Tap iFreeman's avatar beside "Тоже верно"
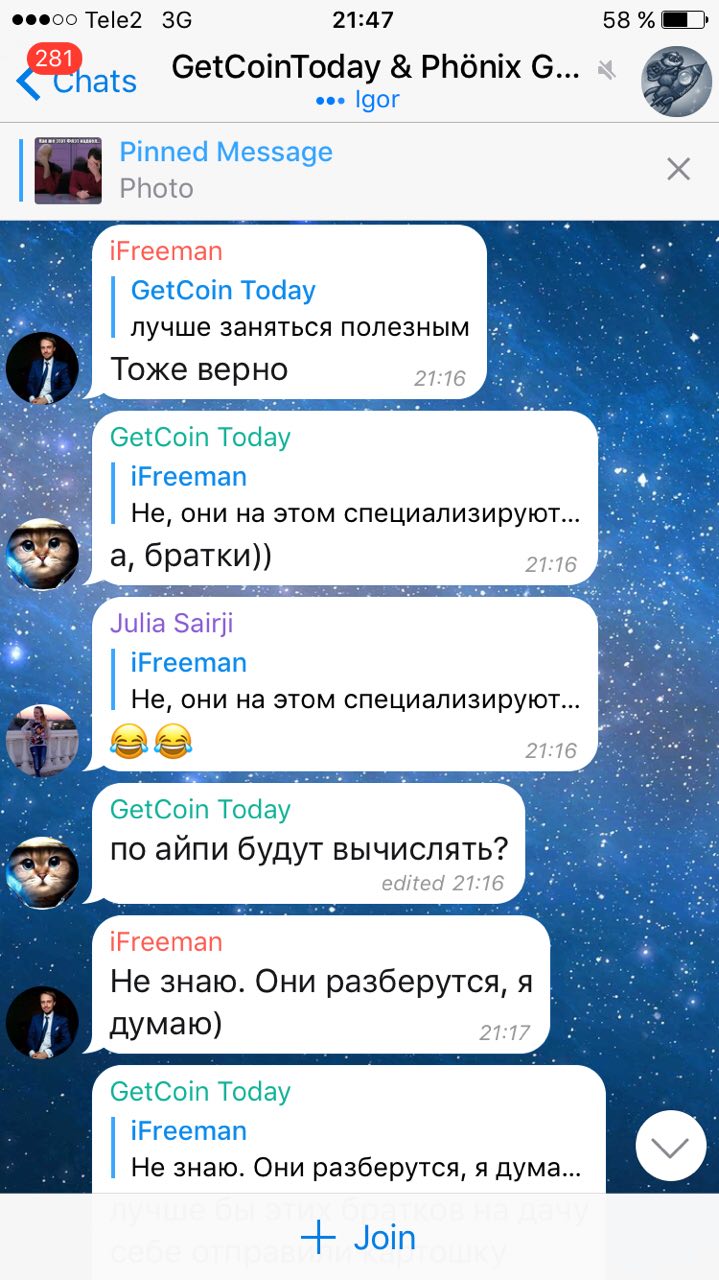The width and height of the screenshot is (719, 1280). 42,368
